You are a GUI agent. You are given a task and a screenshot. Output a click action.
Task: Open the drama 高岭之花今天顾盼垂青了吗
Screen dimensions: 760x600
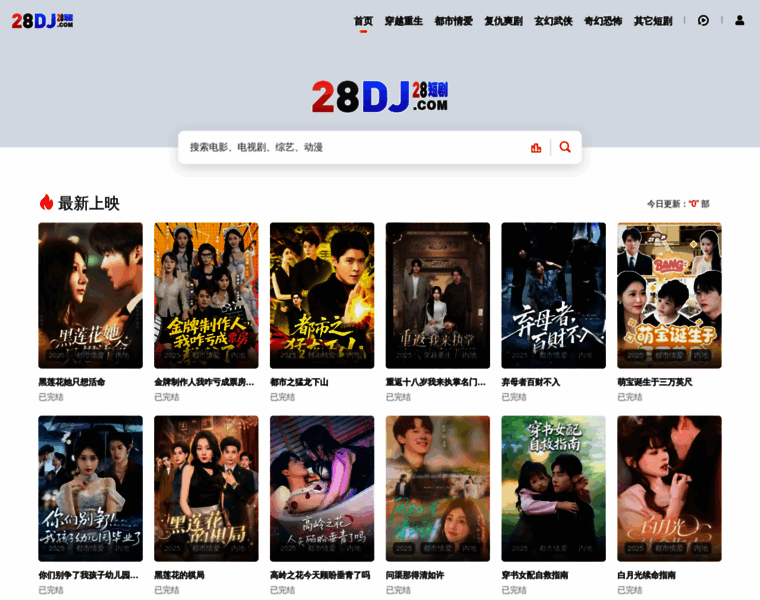point(322,488)
